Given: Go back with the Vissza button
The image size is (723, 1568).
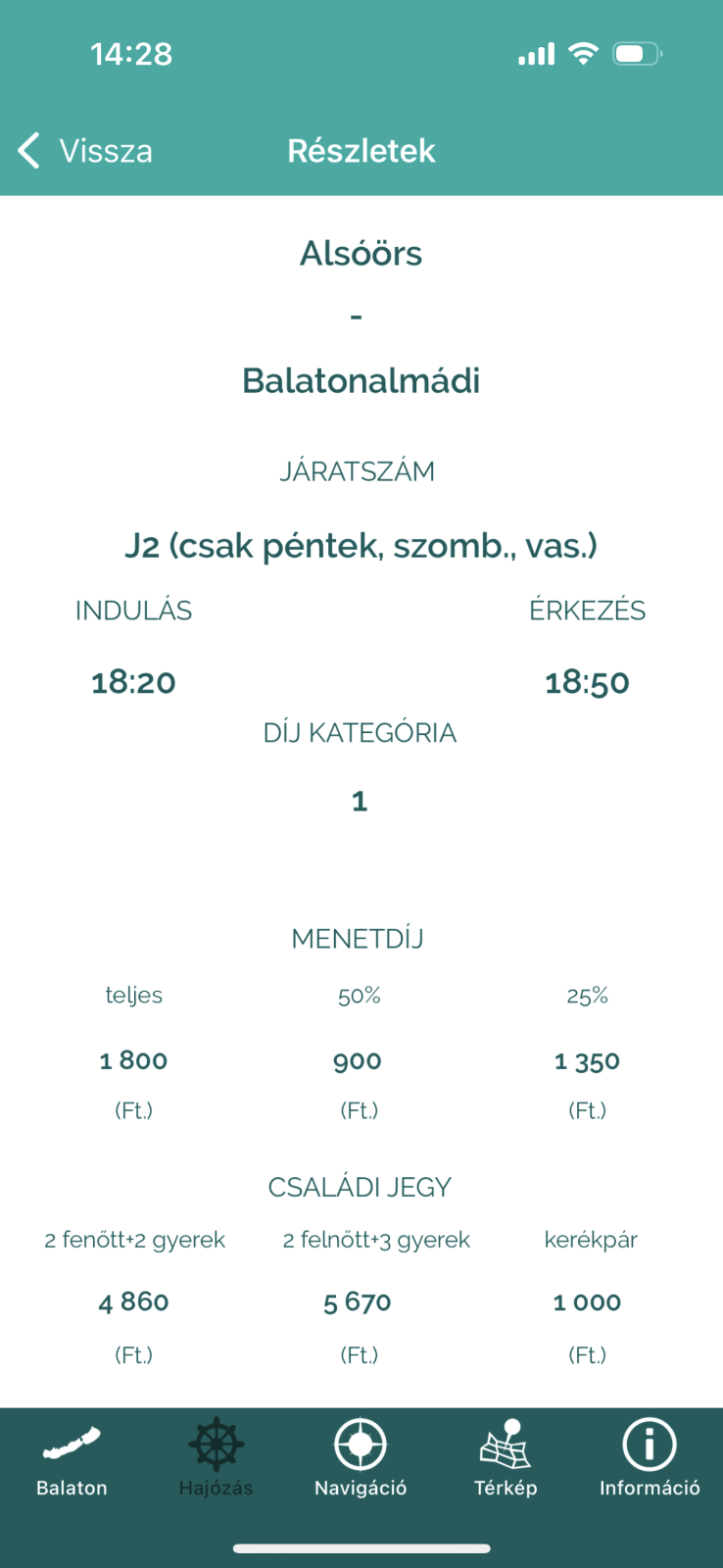Looking at the screenshot, I should point(85,151).
